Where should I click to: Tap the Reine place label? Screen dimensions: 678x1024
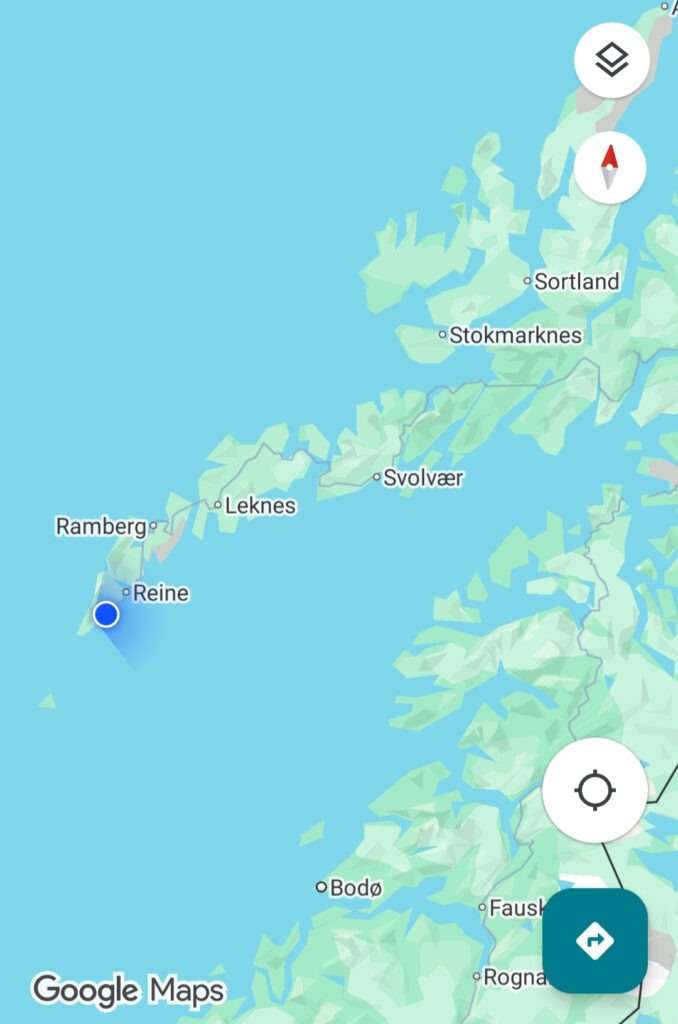click(x=160, y=593)
